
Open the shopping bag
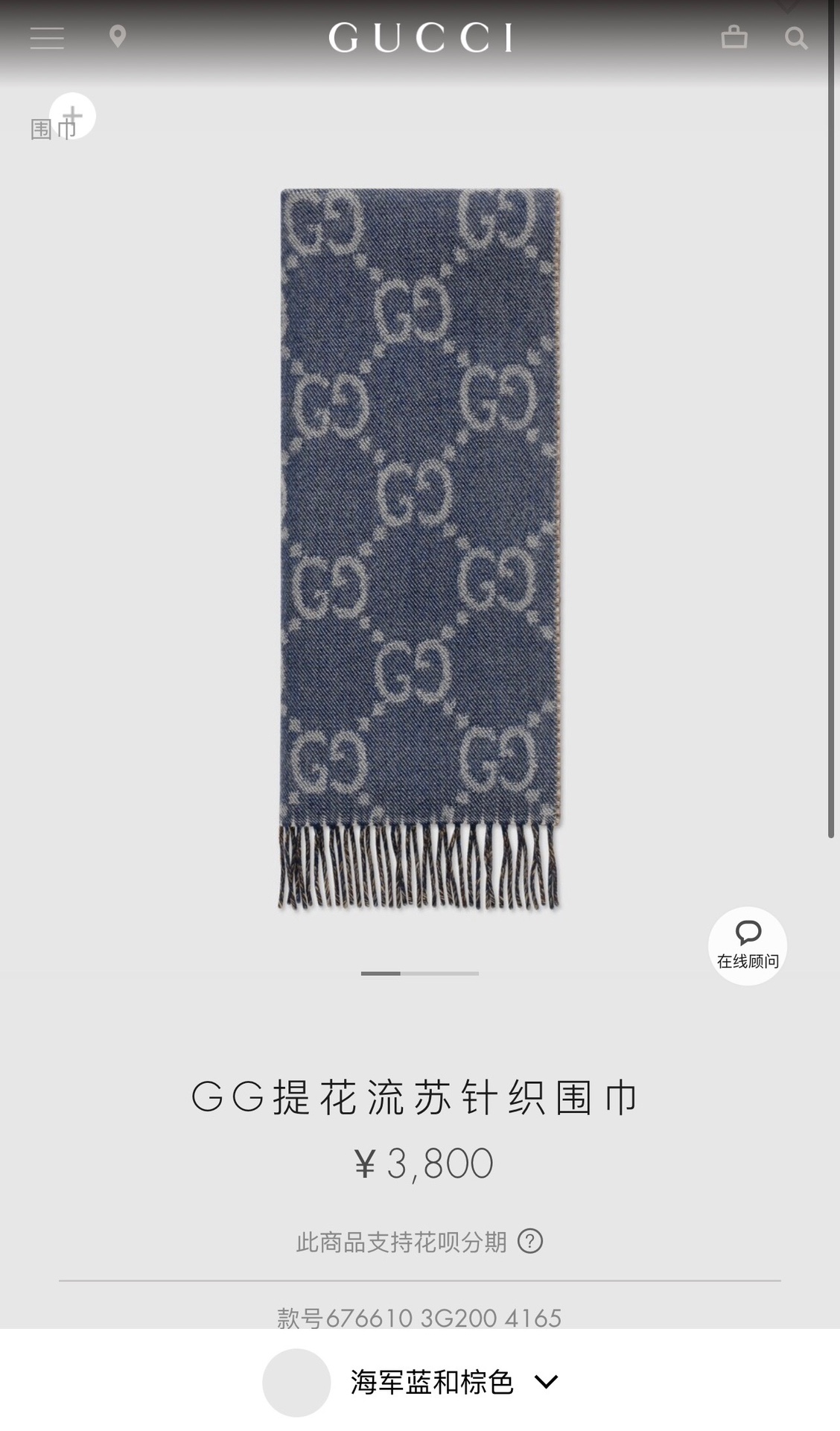tap(734, 37)
